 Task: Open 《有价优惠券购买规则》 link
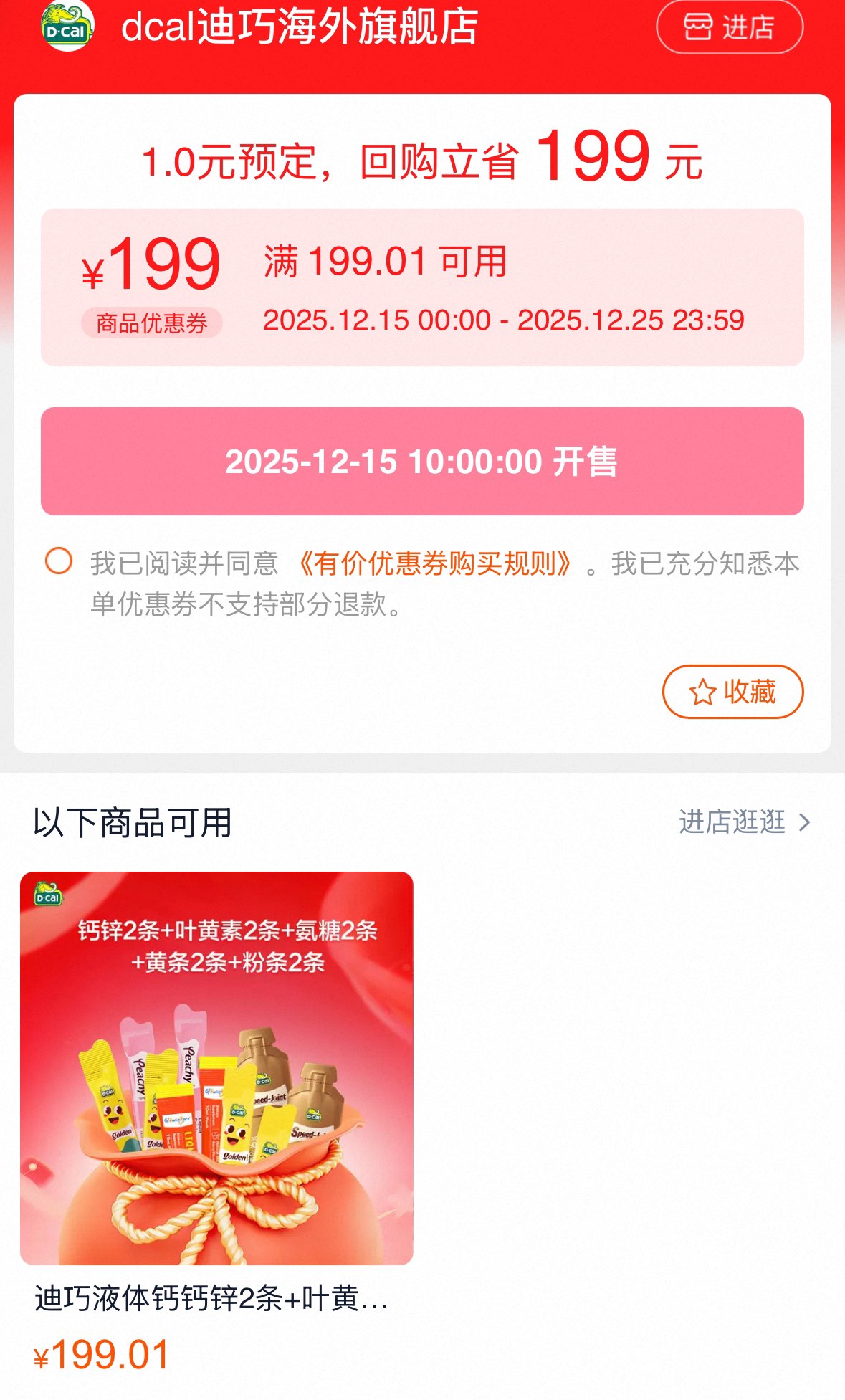(434, 563)
